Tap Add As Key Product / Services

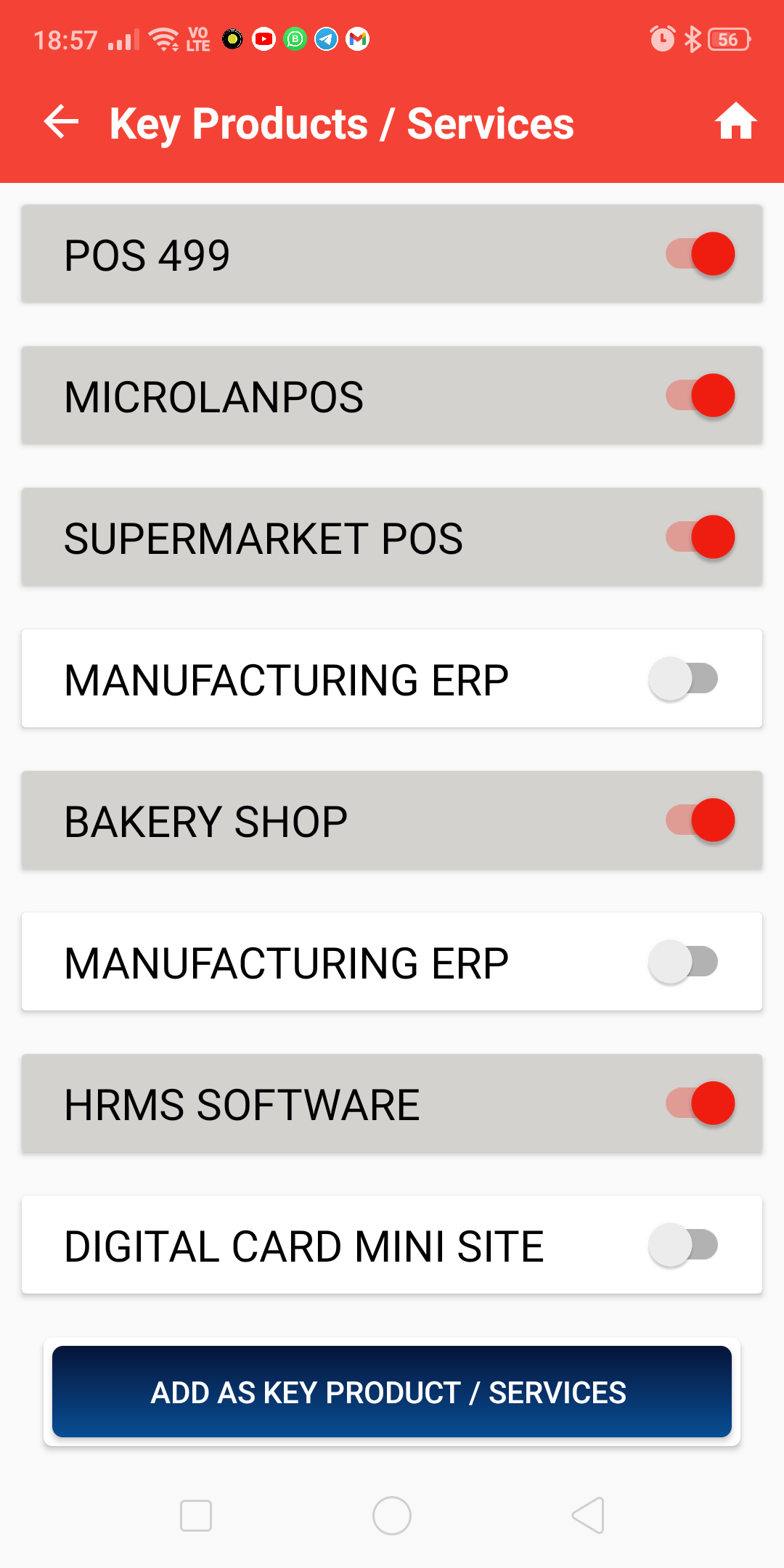(392, 1392)
